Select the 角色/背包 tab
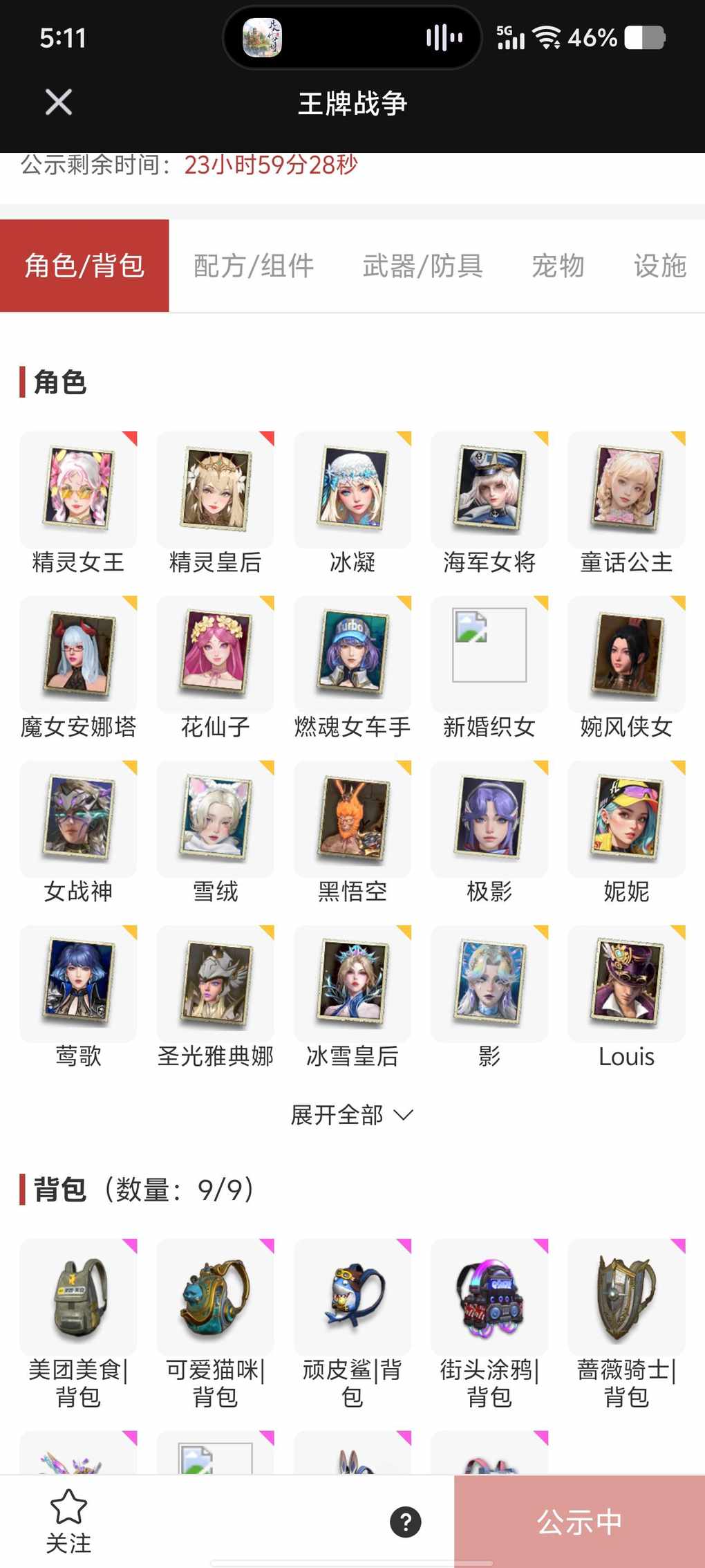 click(x=84, y=266)
